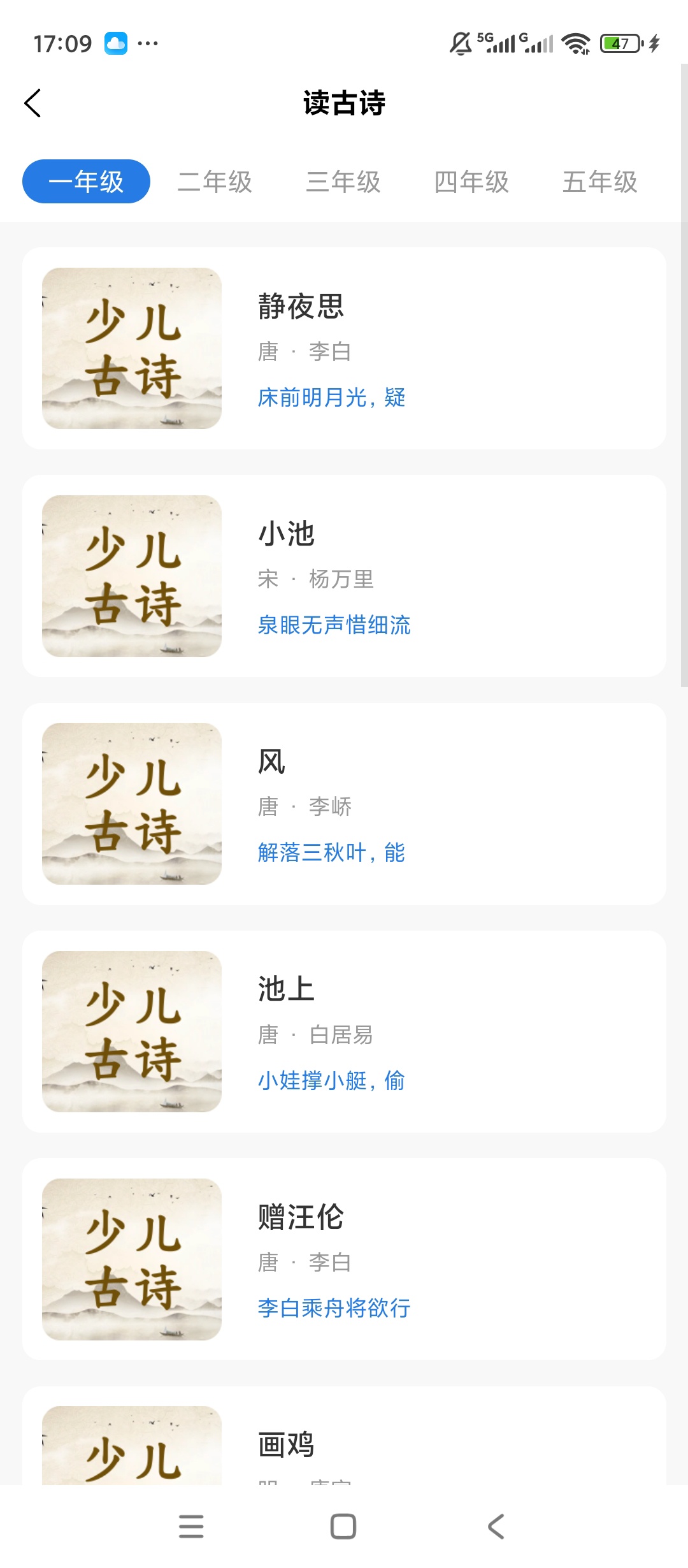This screenshot has height=1568, width=688.
Task: Open the system recent apps menu
Action: click(191, 1527)
